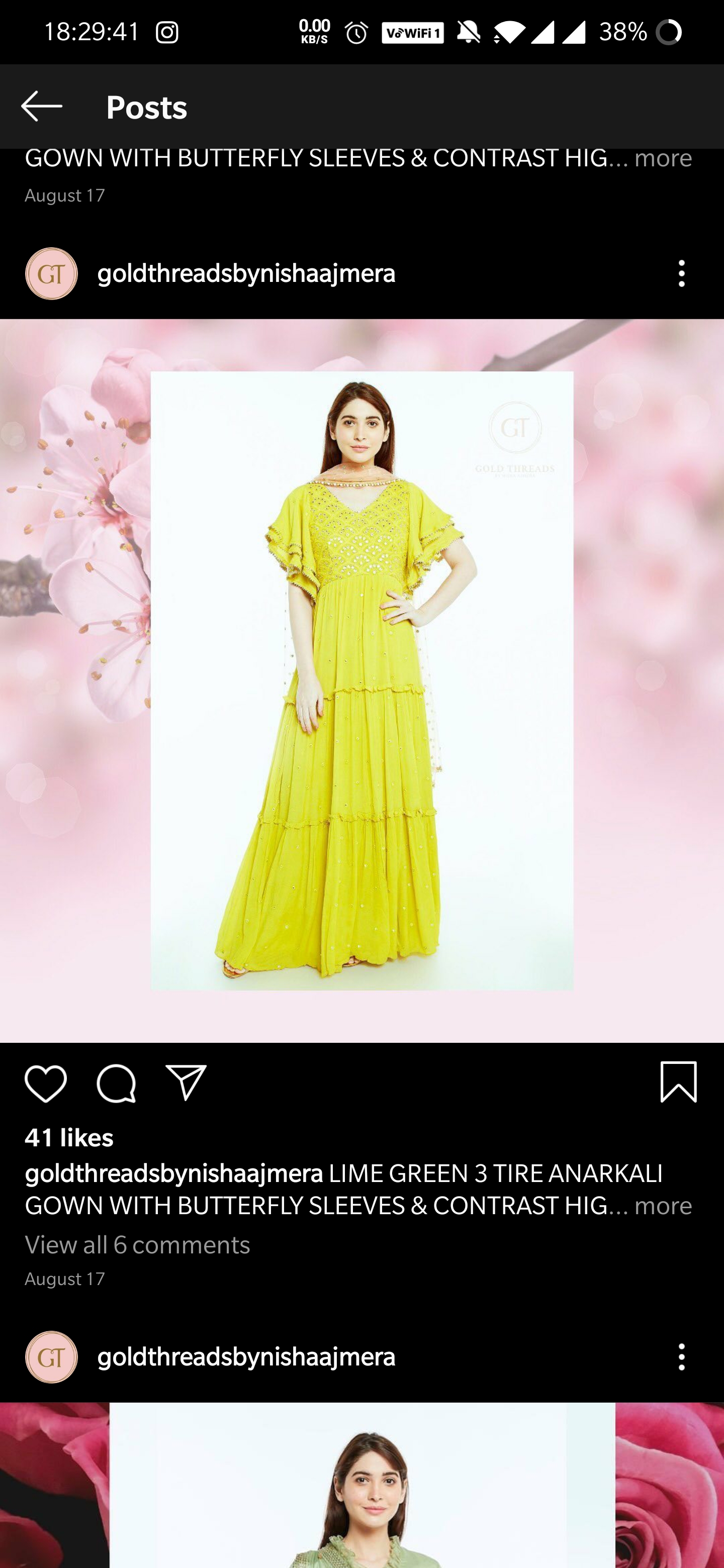
Task: Like the lime green anarkali gown post
Action: click(x=46, y=1084)
